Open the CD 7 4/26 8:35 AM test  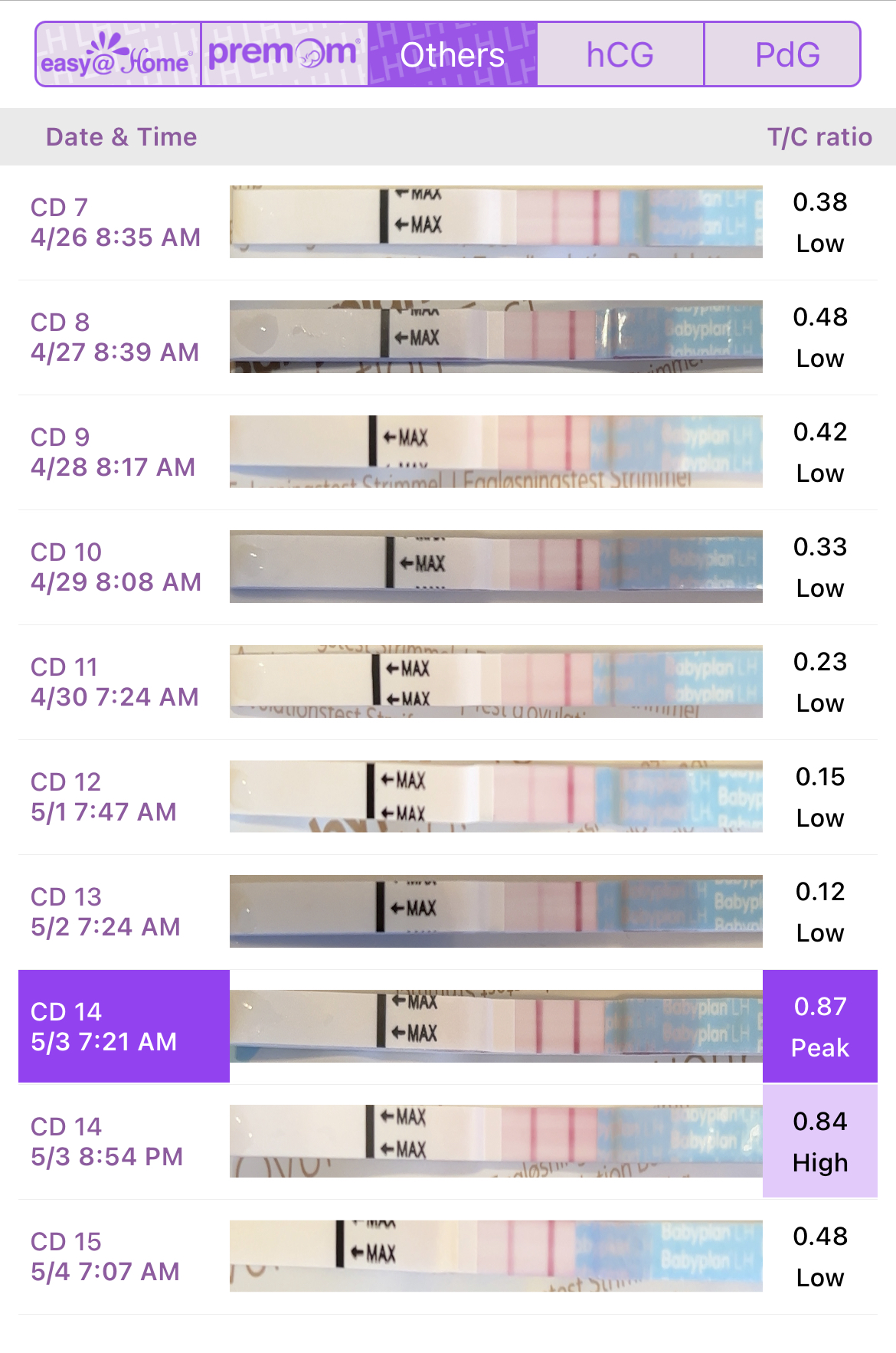point(448,222)
